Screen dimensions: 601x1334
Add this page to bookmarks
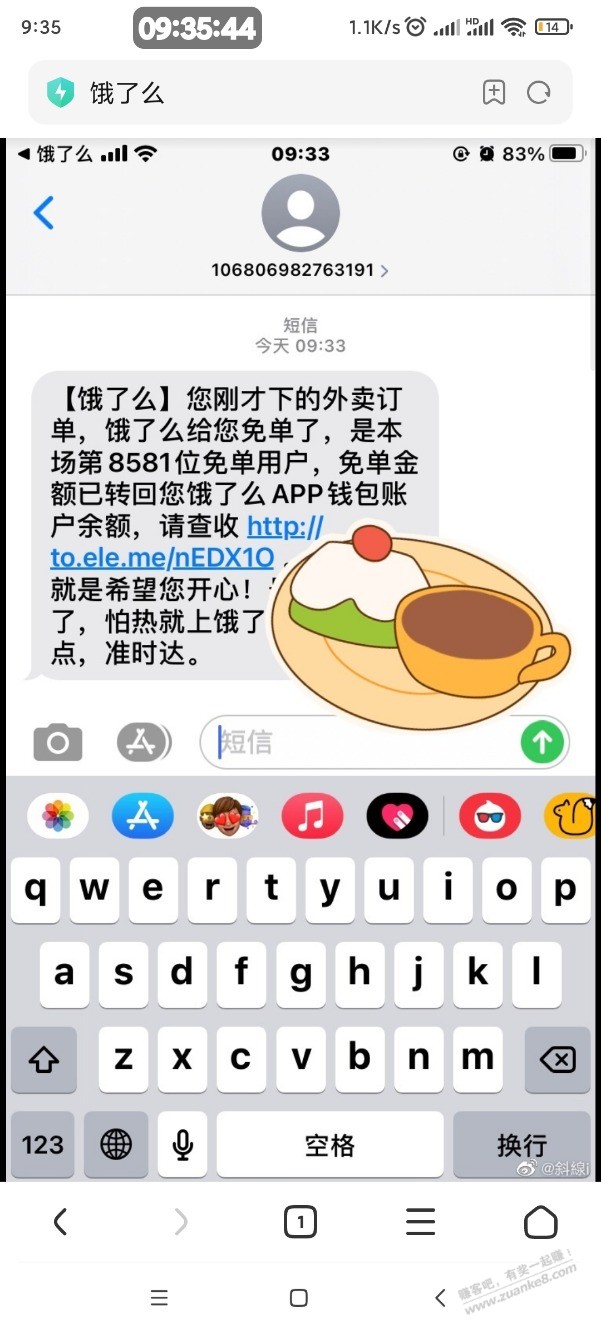coord(493,93)
